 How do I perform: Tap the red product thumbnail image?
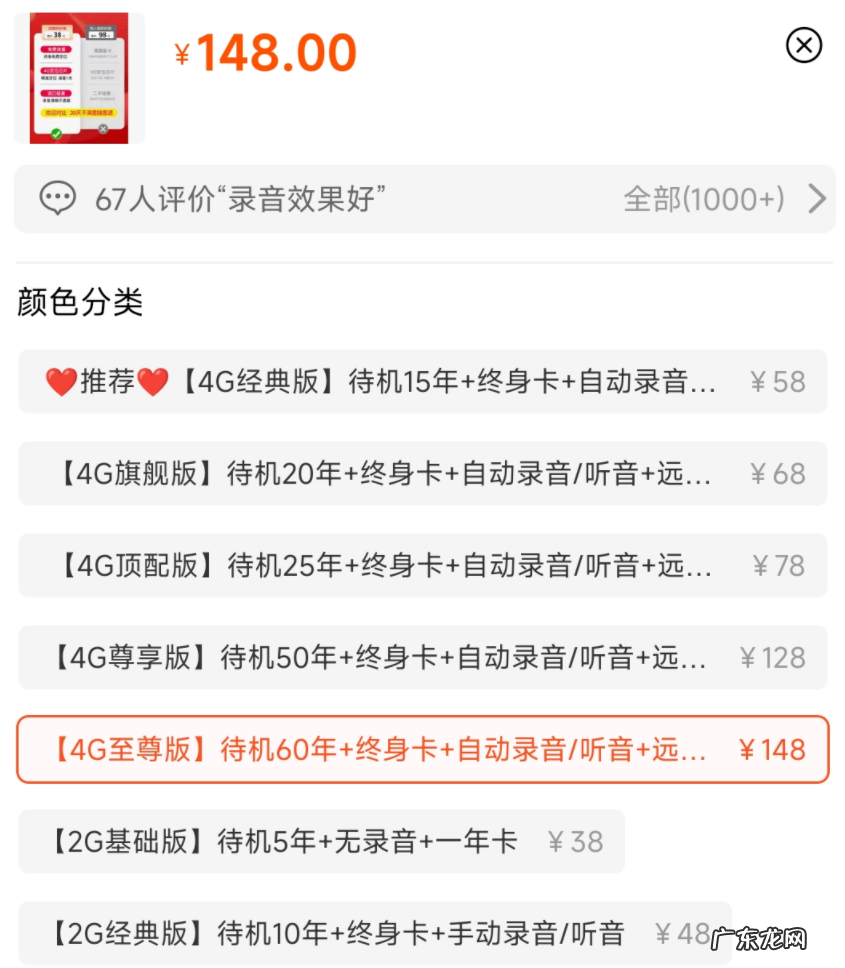[x=78, y=78]
